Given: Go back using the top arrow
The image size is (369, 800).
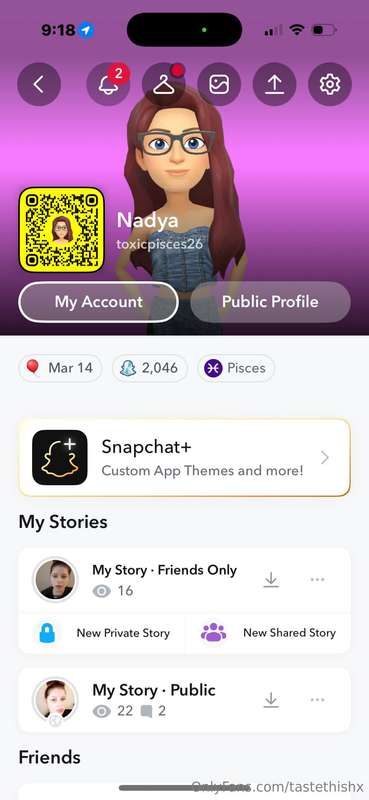Looking at the screenshot, I should pos(39,84).
